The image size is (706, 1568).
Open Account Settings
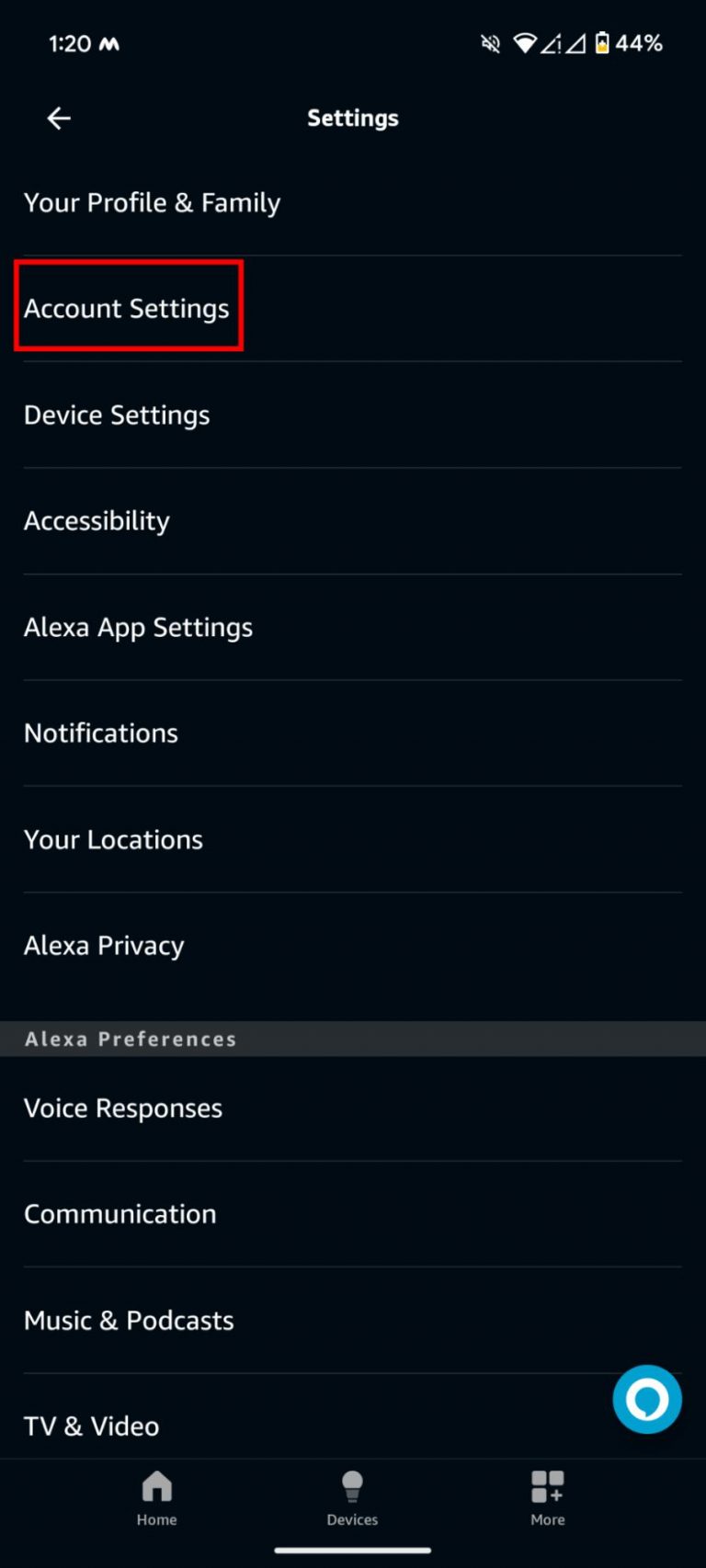tap(127, 308)
